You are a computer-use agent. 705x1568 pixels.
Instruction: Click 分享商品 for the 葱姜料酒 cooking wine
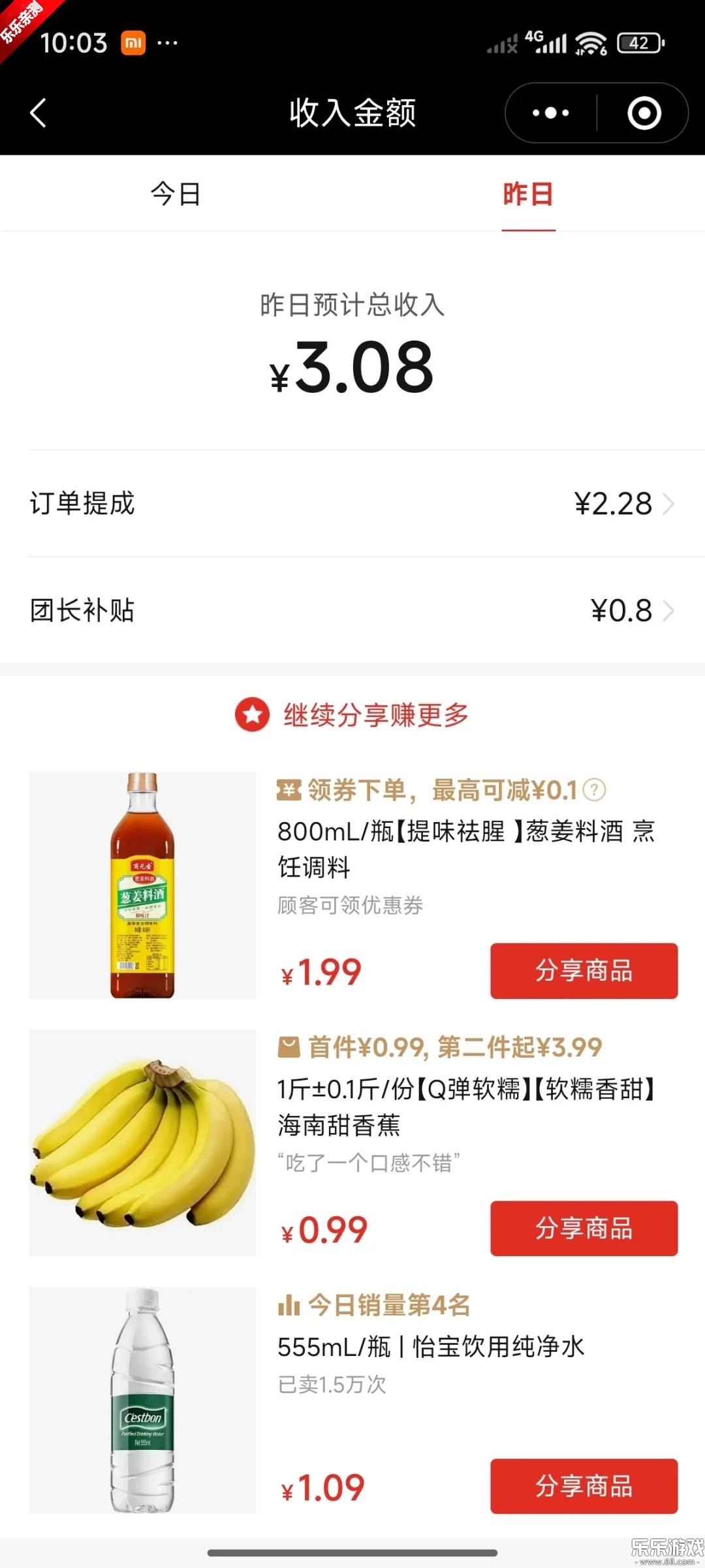(583, 971)
